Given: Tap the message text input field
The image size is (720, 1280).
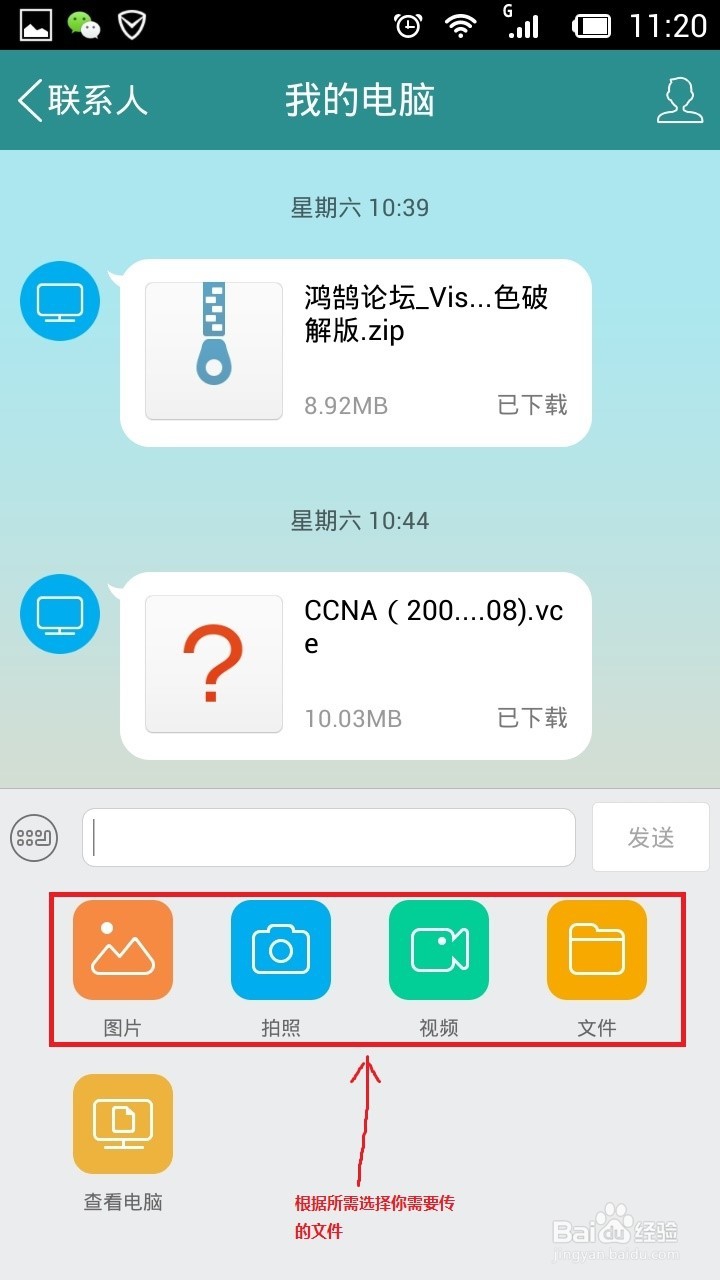Looking at the screenshot, I should click(x=328, y=837).
